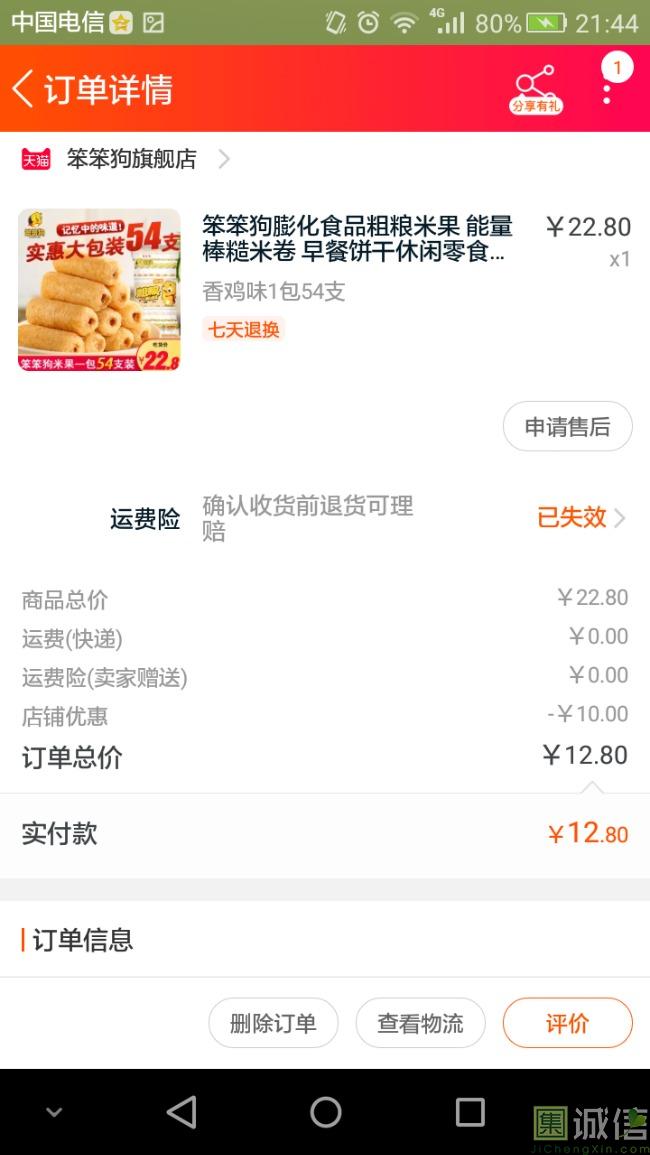
Task: Open the 笨笨狗旗舰店 store page
Action: click(x=130, y=159)
